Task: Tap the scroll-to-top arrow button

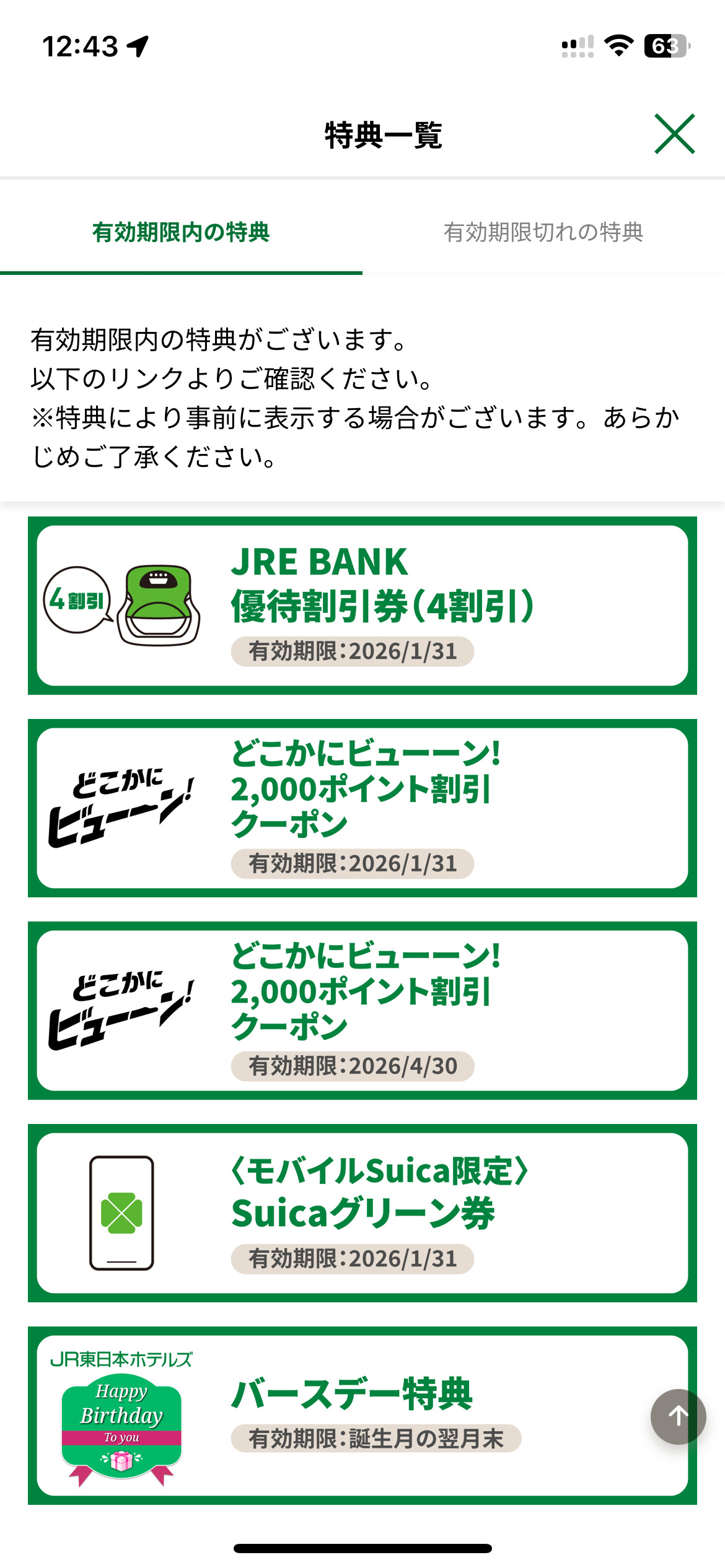Action: (x=678, y=1416)
